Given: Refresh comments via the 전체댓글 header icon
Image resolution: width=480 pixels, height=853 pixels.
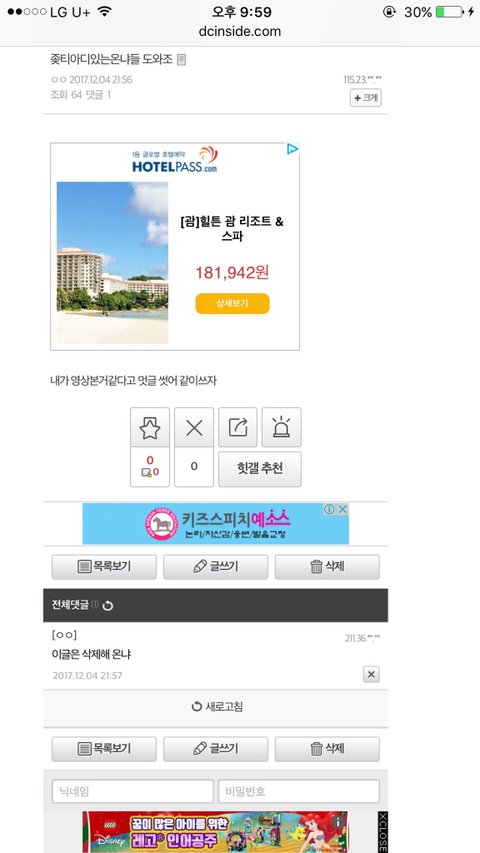Looking at the screenshot, I should [x=108, y=605].
